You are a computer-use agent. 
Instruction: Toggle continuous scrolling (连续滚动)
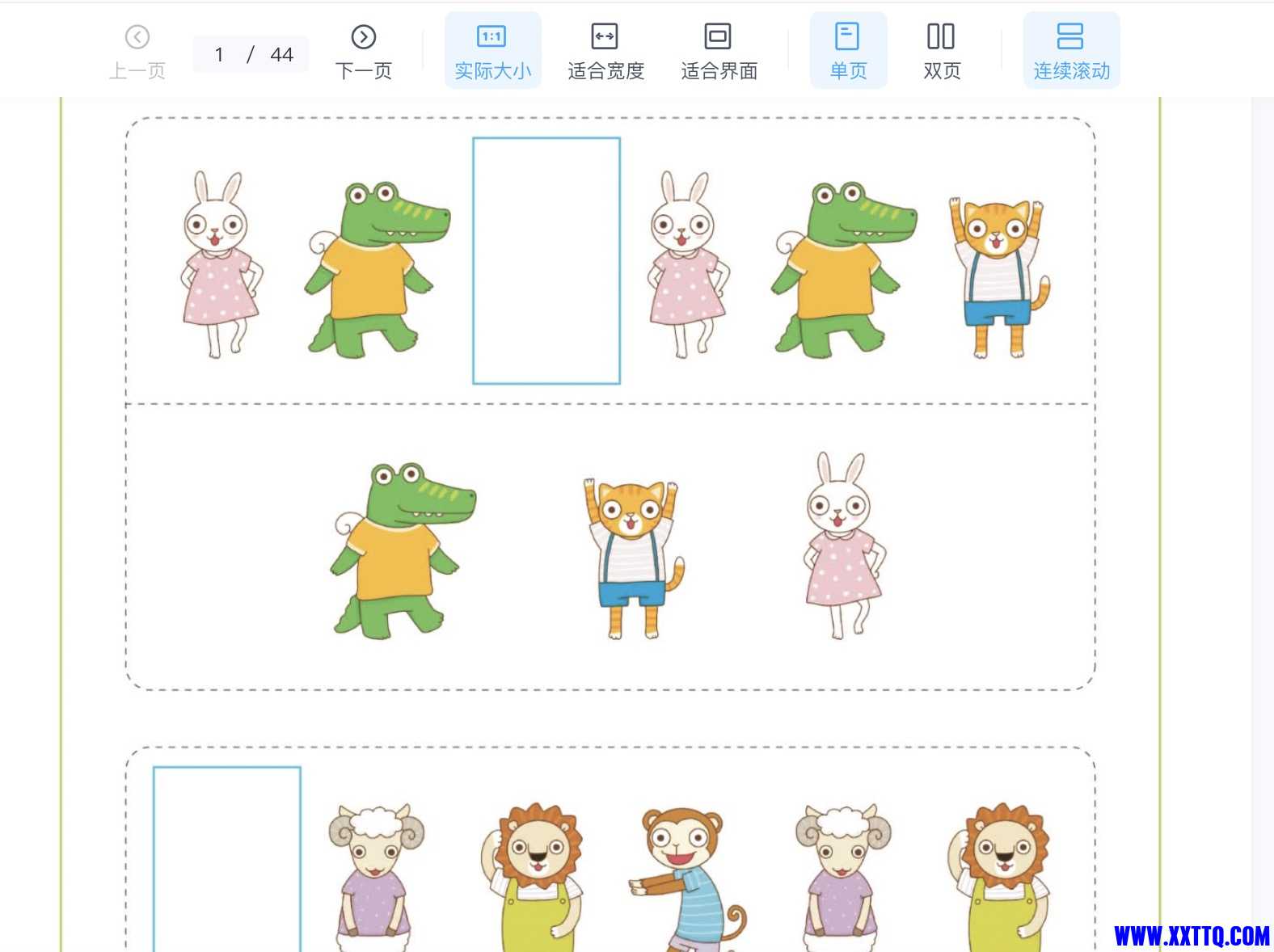pyautogui.click(x=1070, y=52)
